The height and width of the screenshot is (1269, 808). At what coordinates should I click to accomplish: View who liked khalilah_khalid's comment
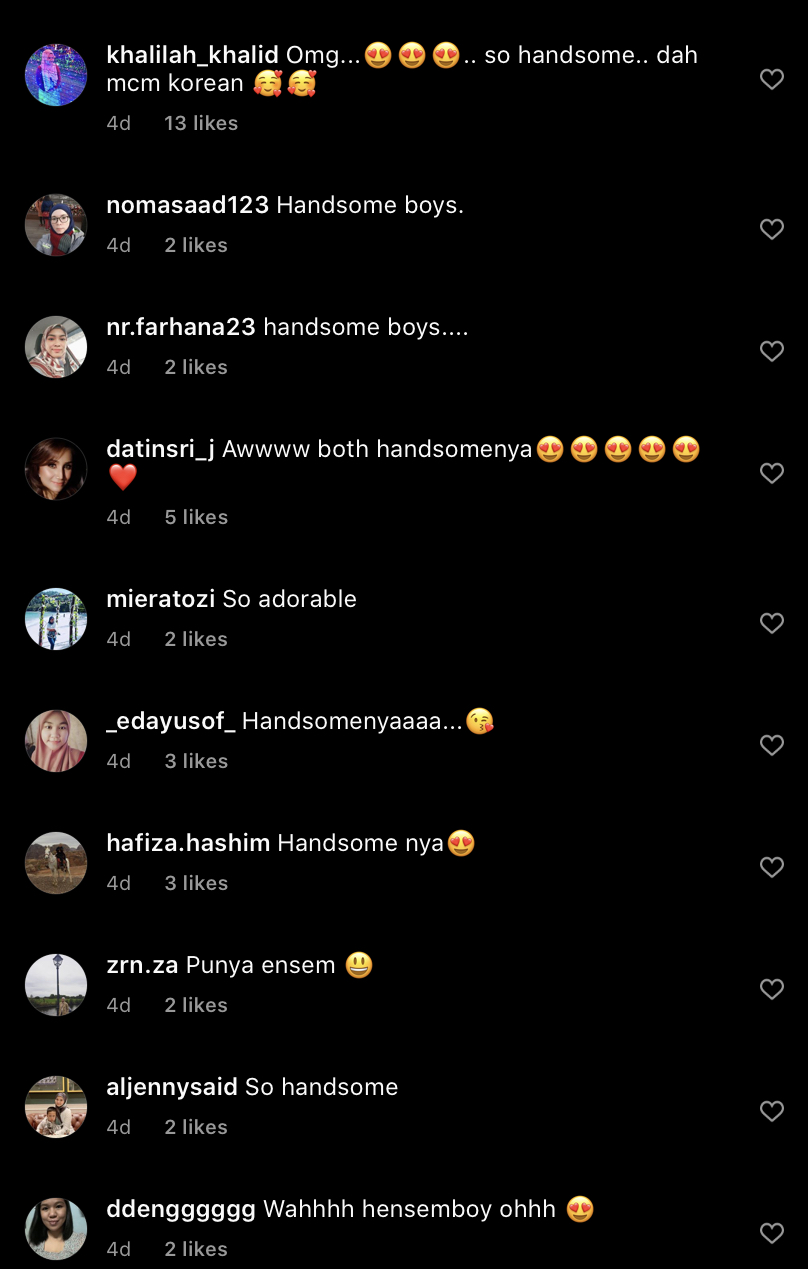201,123
